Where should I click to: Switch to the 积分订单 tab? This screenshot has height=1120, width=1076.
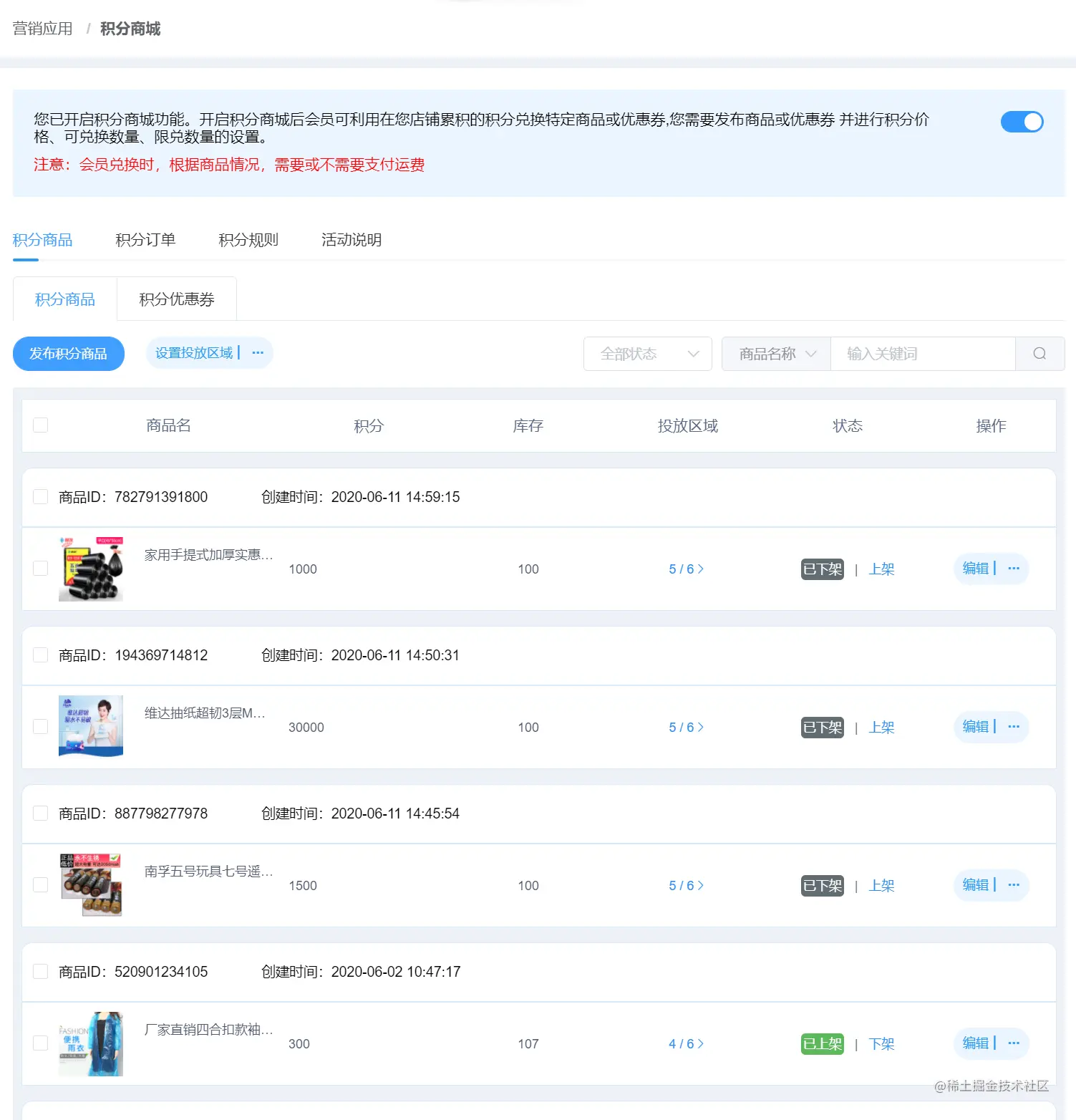[145, 240]
